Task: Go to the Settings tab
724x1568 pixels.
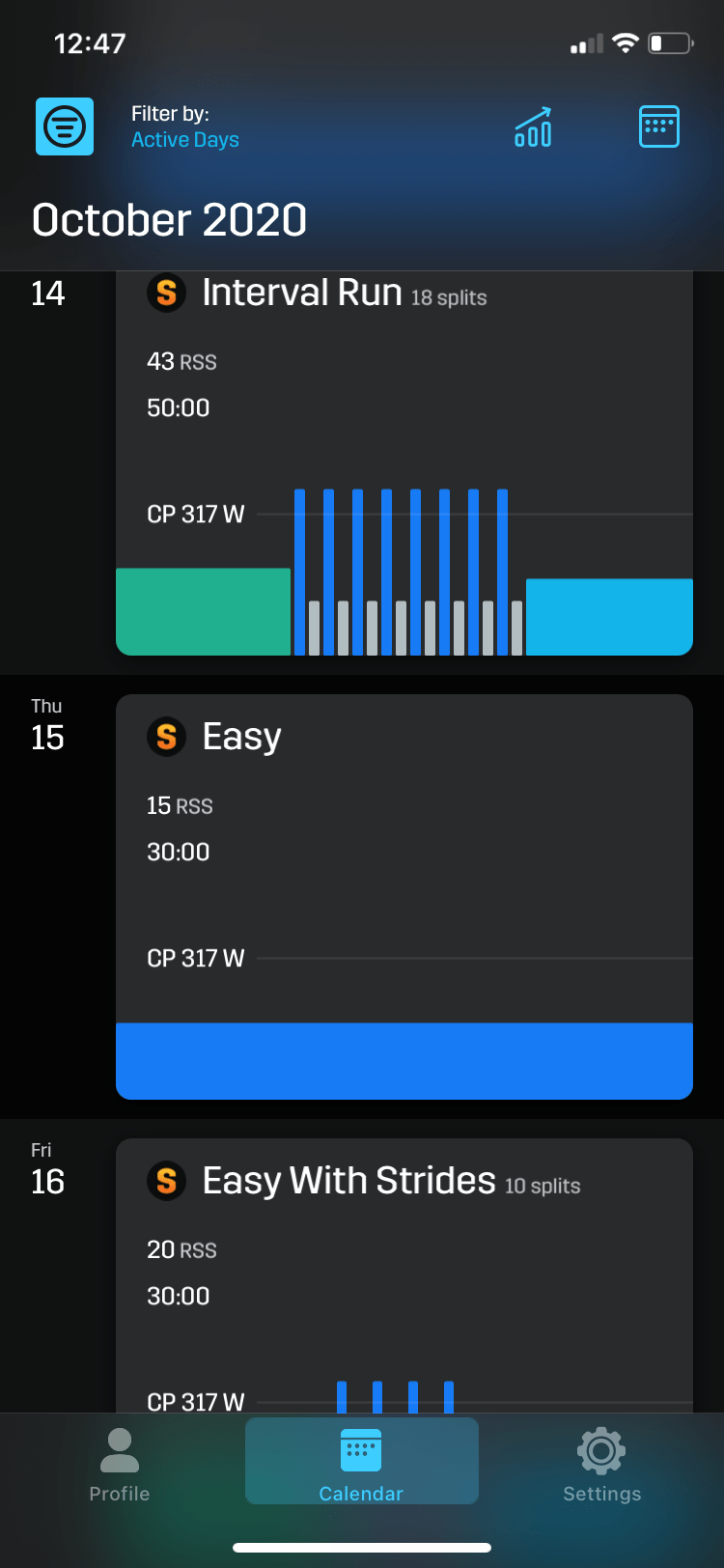Action: 601,1465
